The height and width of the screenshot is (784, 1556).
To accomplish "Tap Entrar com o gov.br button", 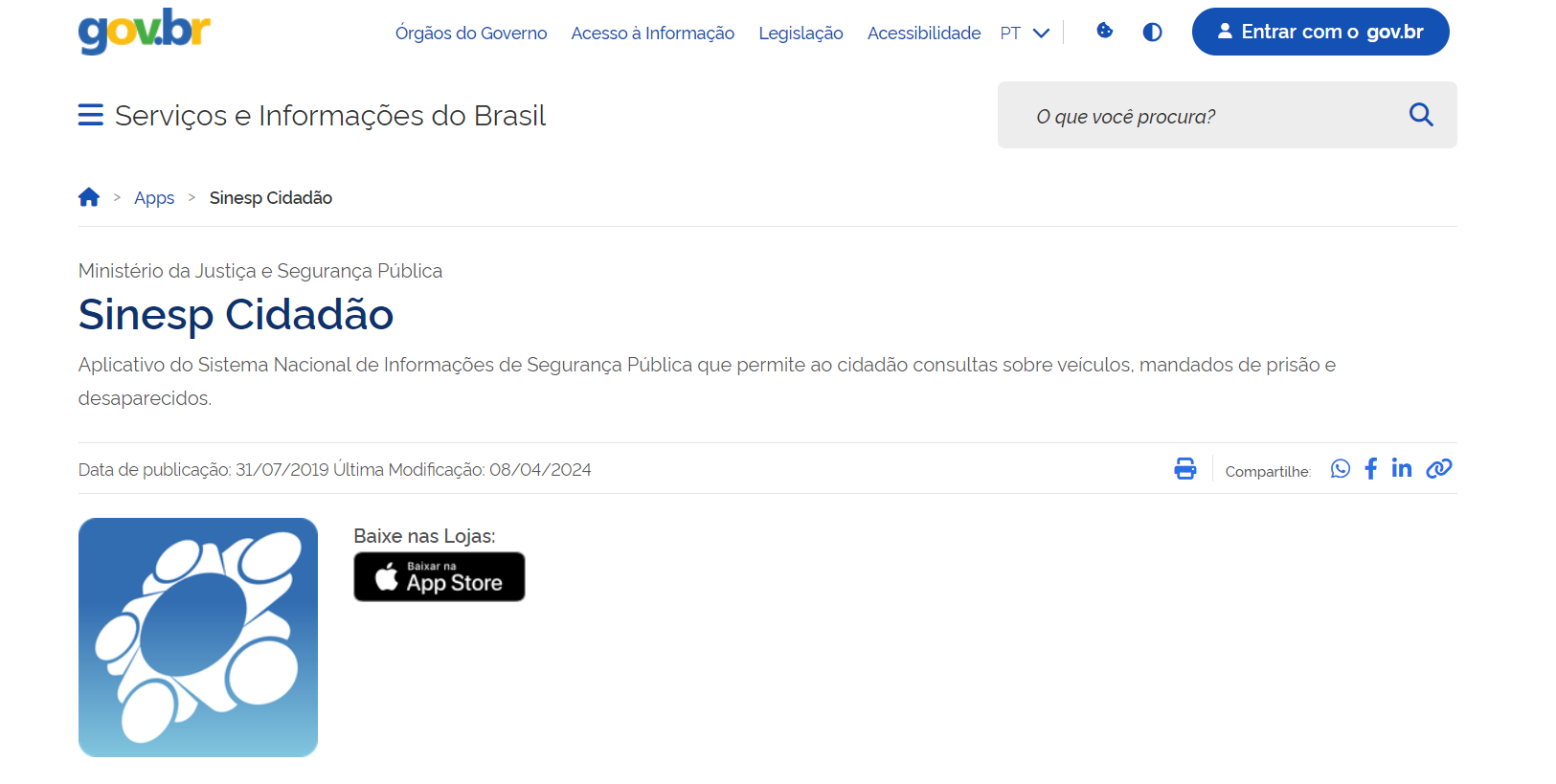I will (x=1319, y=32).
